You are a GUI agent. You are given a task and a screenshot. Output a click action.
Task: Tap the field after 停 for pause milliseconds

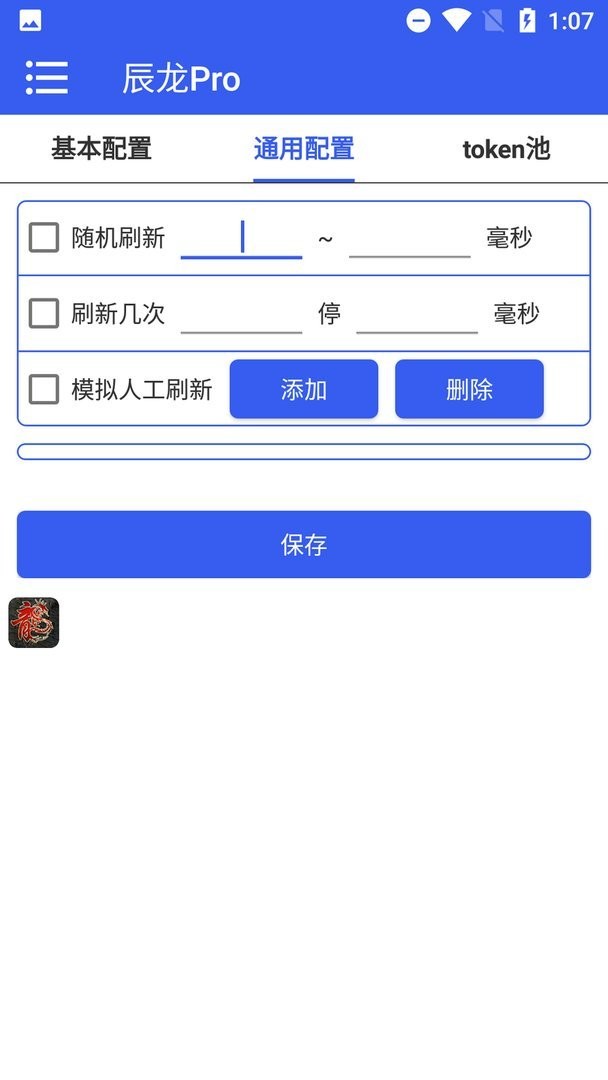[x=417, y=314]
